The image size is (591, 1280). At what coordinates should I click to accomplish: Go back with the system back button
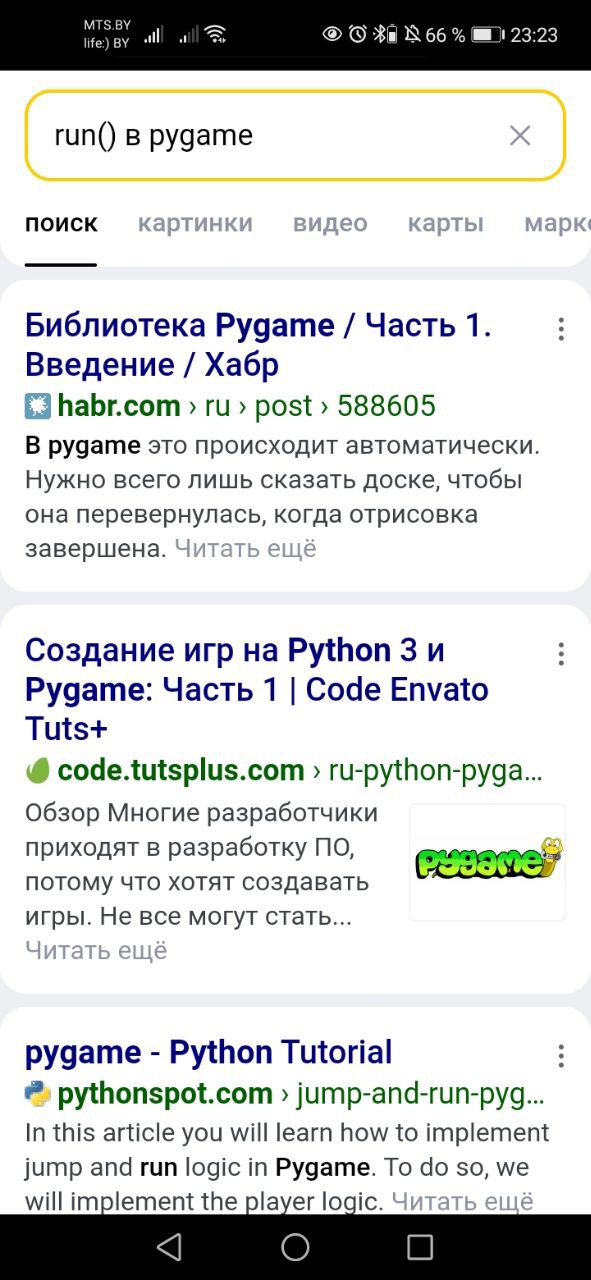point(169,1246)
